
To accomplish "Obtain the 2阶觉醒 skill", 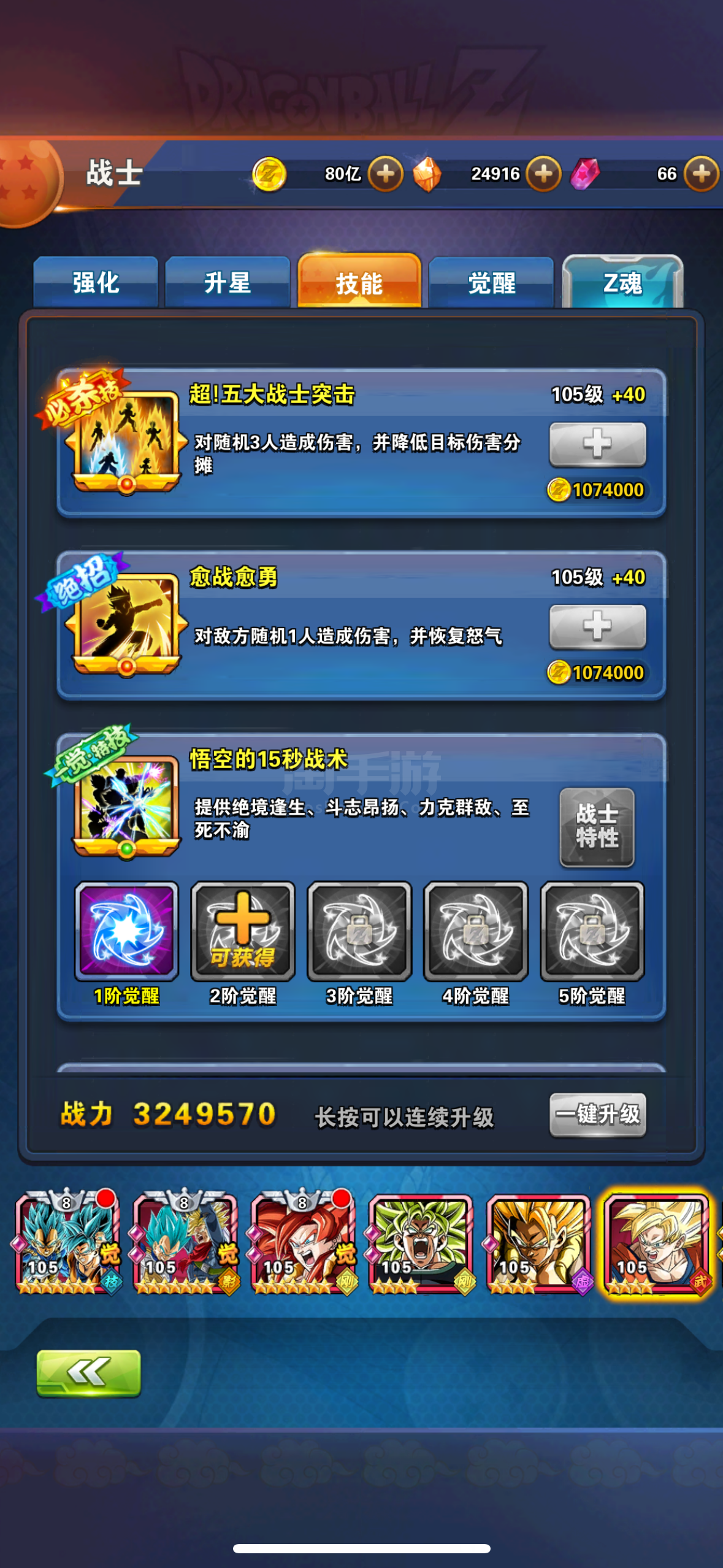I will pyautogui.click(x=243, y=931).
